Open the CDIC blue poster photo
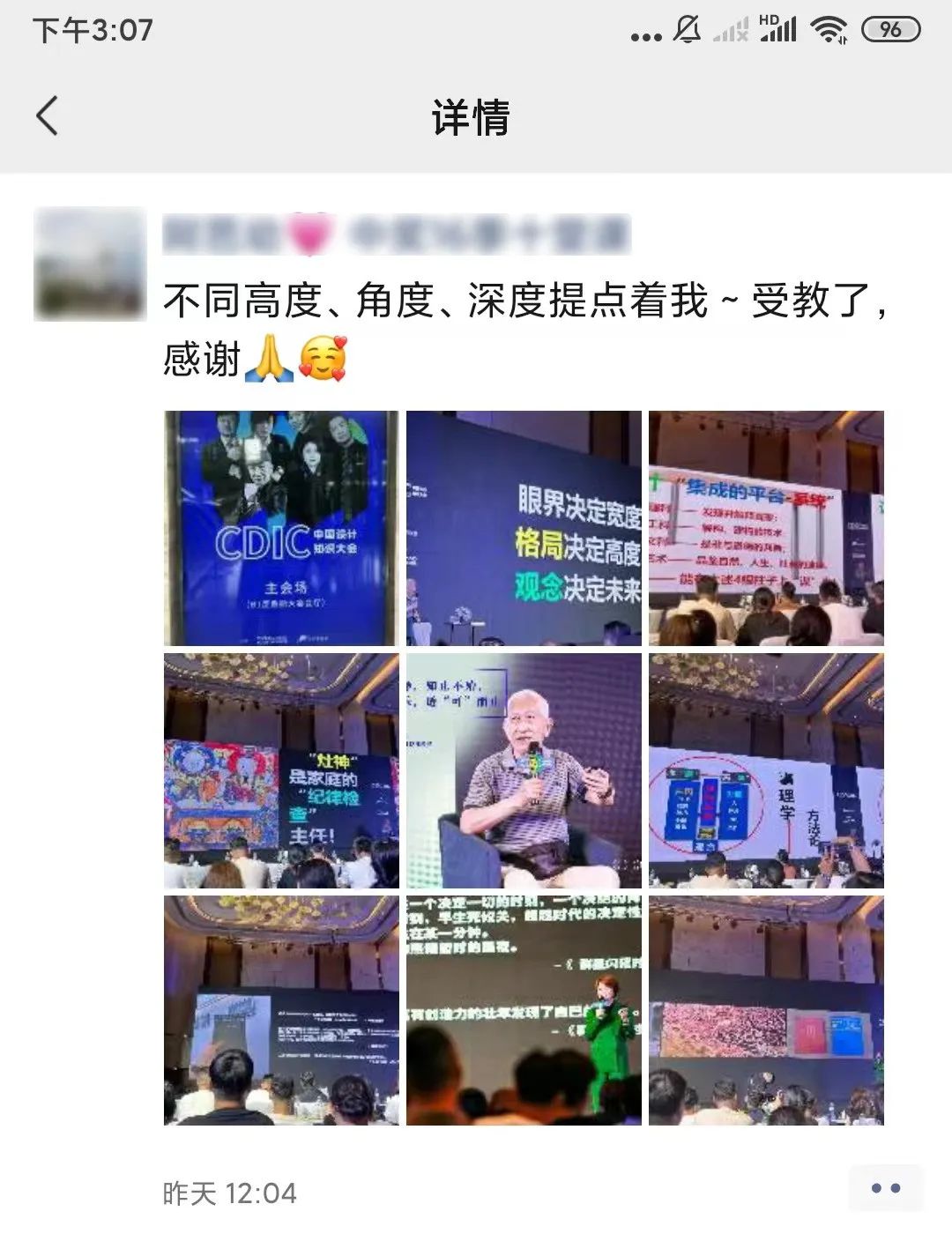This screenshot has width=952, height=1256. pyautogui.click(x=281, y=528)
